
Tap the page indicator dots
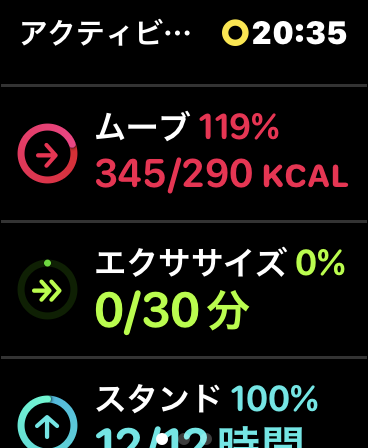coord(184,439)
